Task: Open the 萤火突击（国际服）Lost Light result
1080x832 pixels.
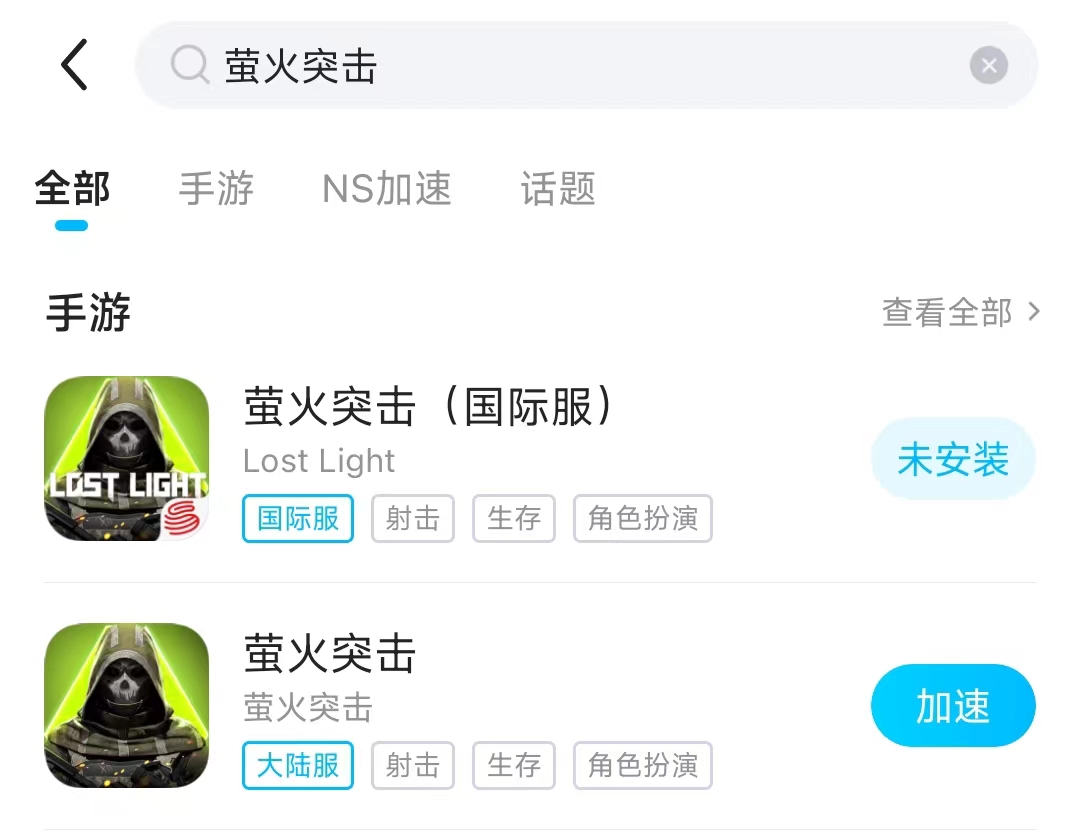Action: [x=430, y=410]
